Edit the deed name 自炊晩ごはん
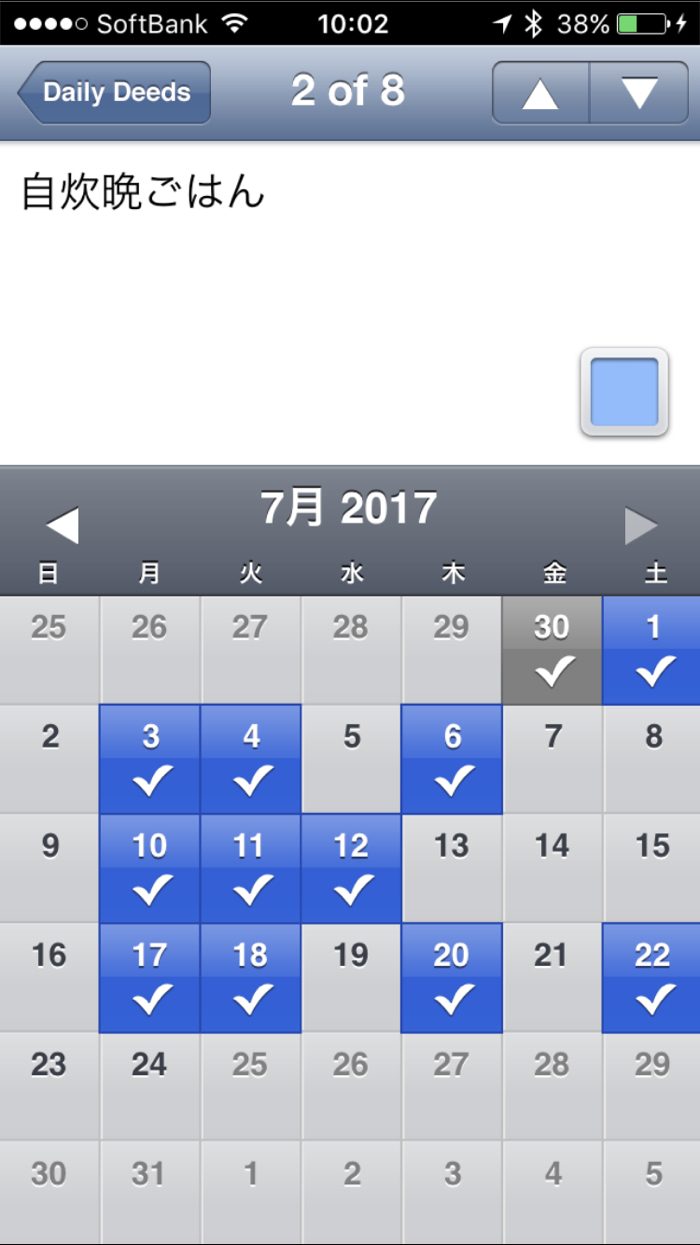The width and height of the screenshot is (700, 1245). (143, 192)
